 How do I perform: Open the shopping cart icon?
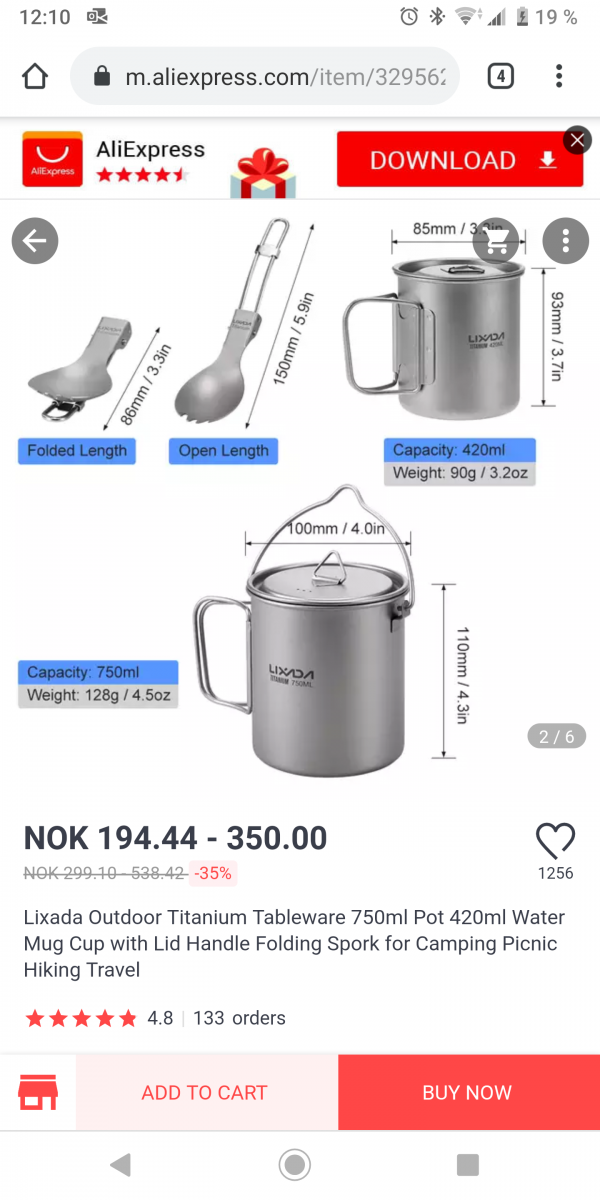point(498,241)
